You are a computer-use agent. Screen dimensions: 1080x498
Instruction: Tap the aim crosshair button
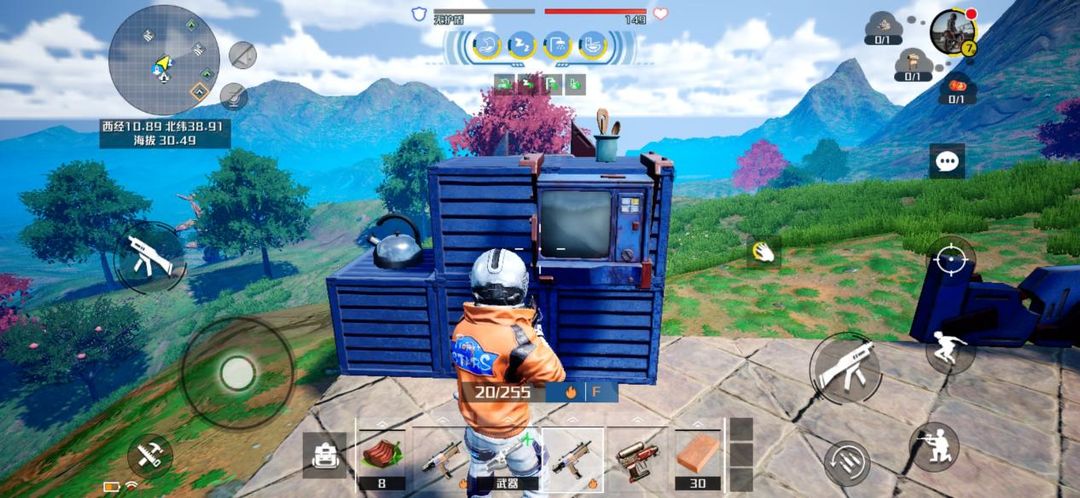(949, 260)
